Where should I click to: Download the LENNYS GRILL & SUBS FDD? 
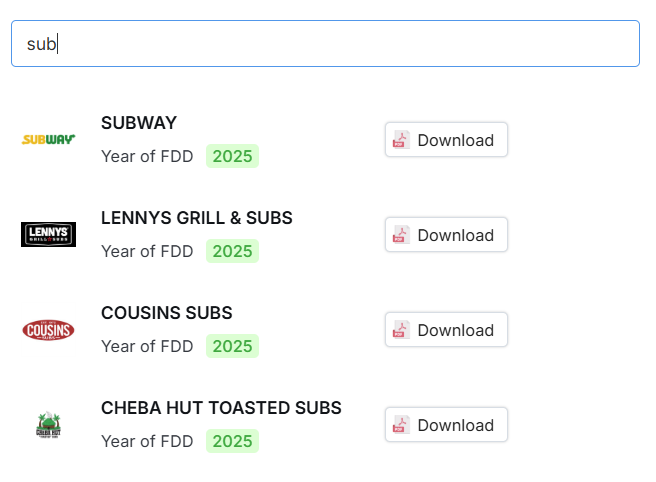click(446, 235)
